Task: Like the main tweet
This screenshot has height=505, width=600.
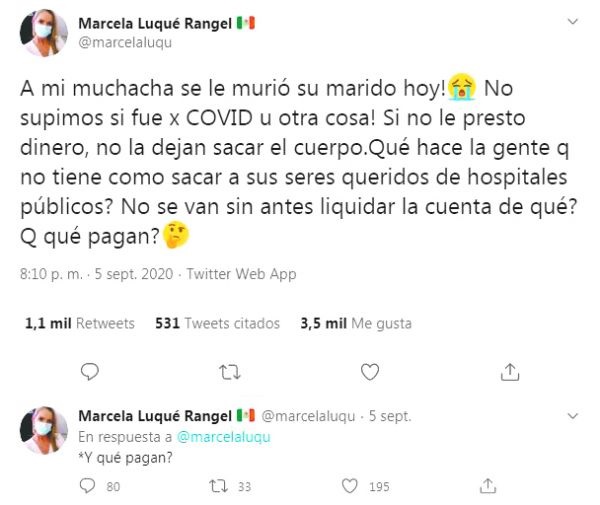Action: [x=369, y=372]
